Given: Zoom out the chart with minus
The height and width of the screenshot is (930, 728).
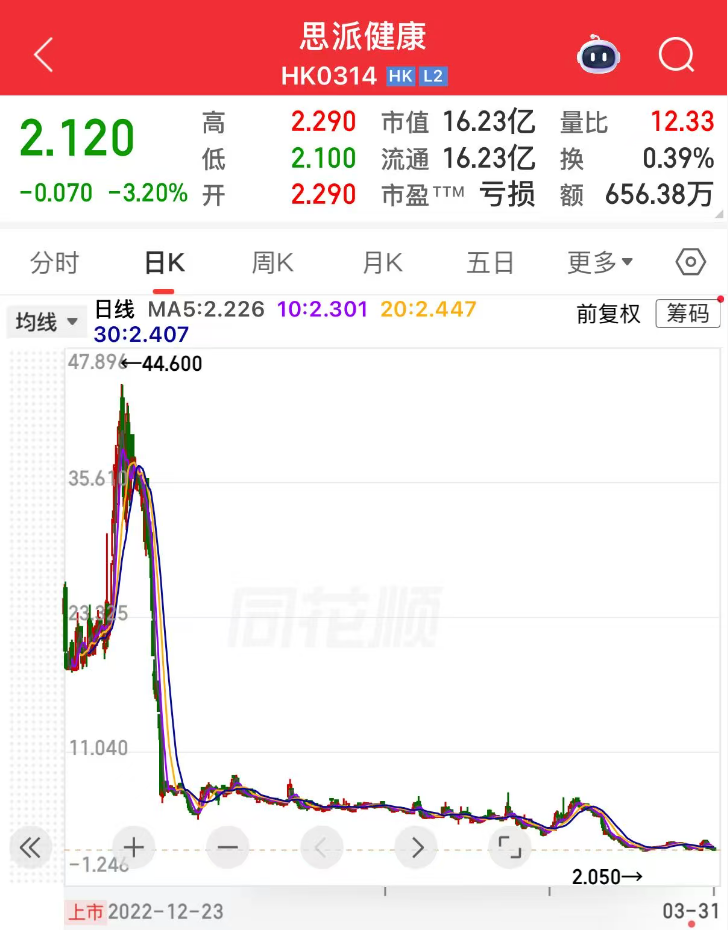Looking at the screenshot, I should click(227, 848).
